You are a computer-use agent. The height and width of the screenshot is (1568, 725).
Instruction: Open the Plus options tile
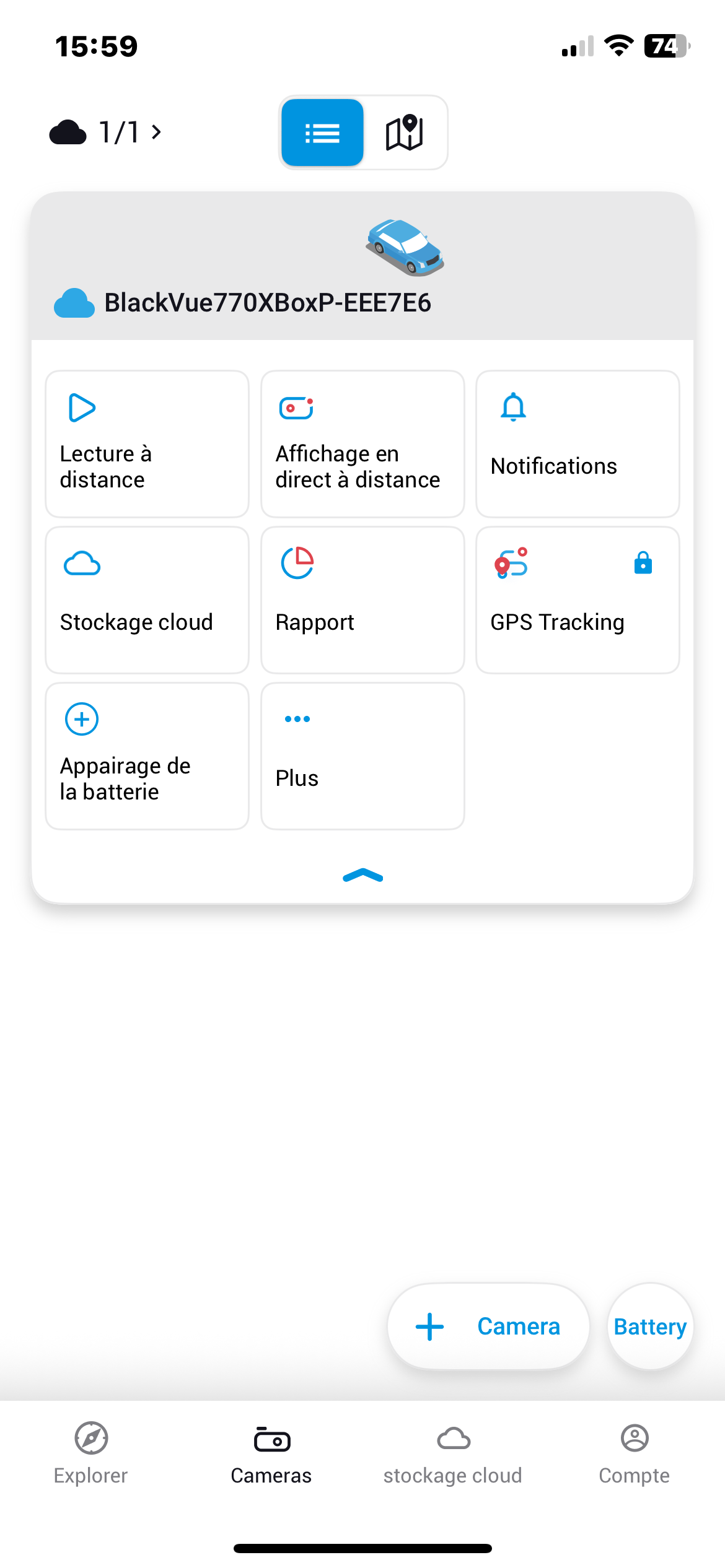pos(362,756)
